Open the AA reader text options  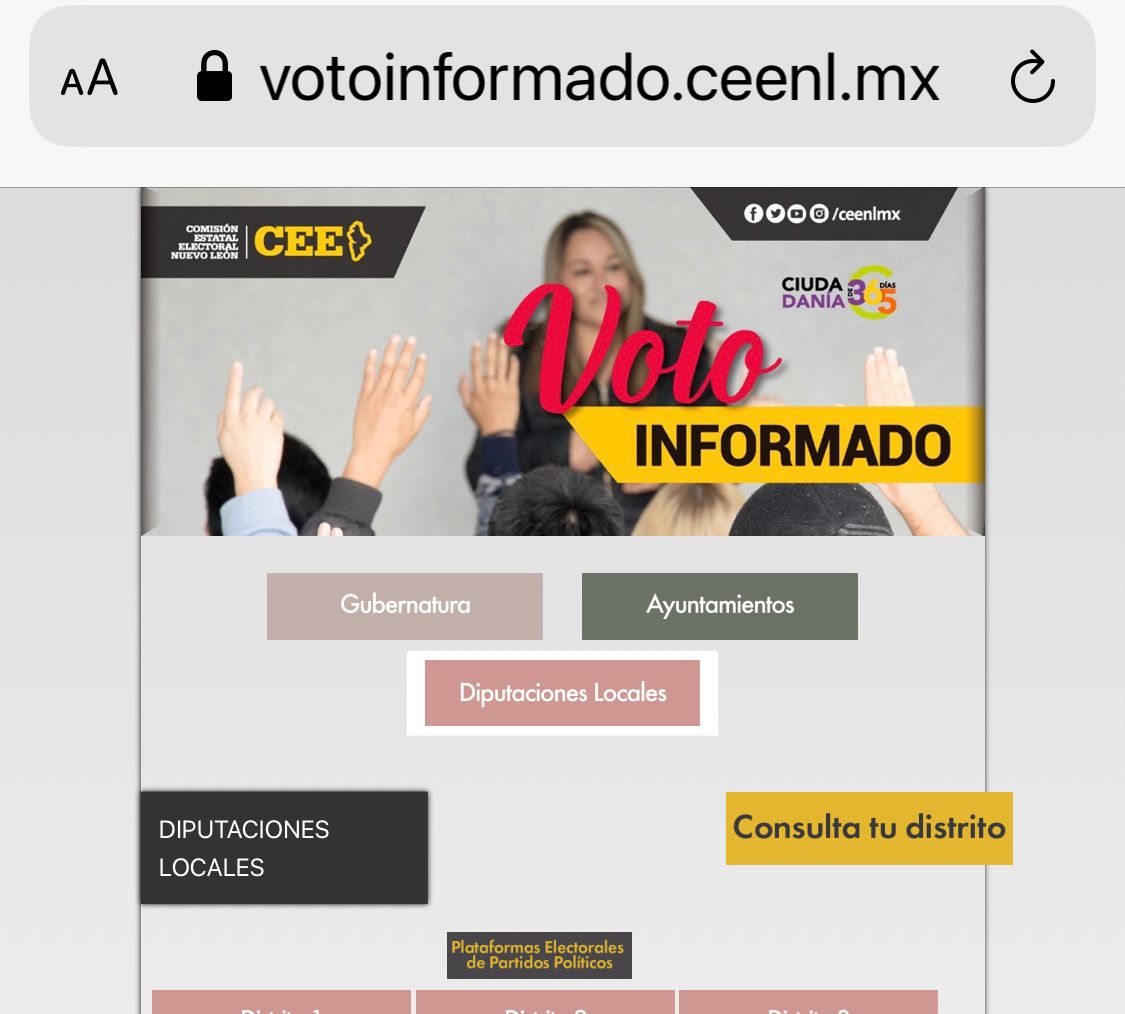89,78
